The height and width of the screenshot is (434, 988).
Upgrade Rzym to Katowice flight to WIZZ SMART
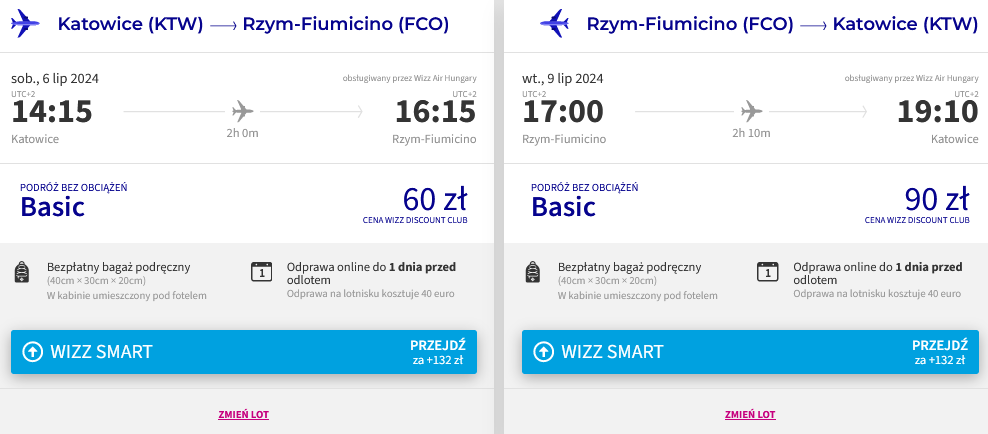749,352
